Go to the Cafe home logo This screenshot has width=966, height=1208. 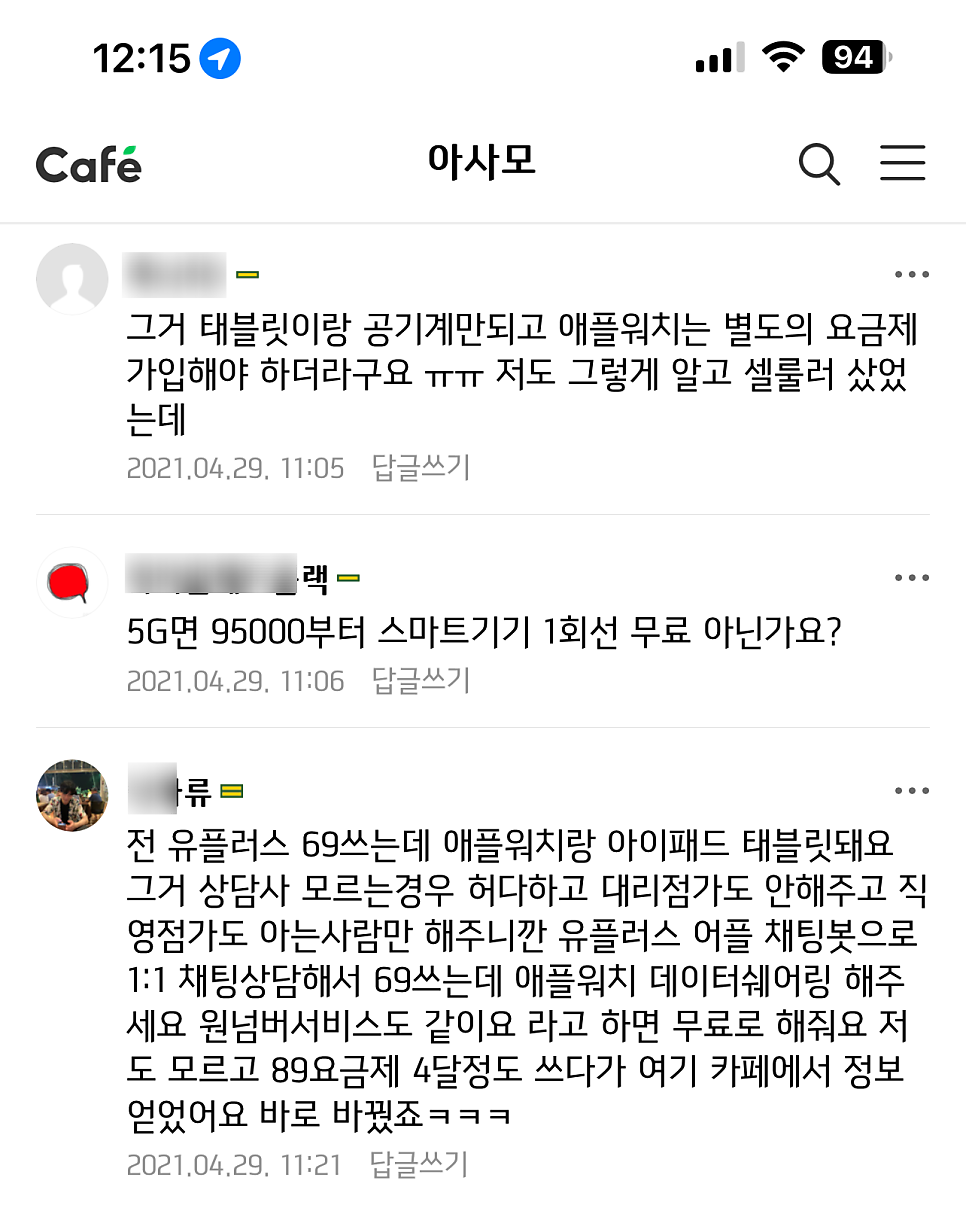click(89, 164)
